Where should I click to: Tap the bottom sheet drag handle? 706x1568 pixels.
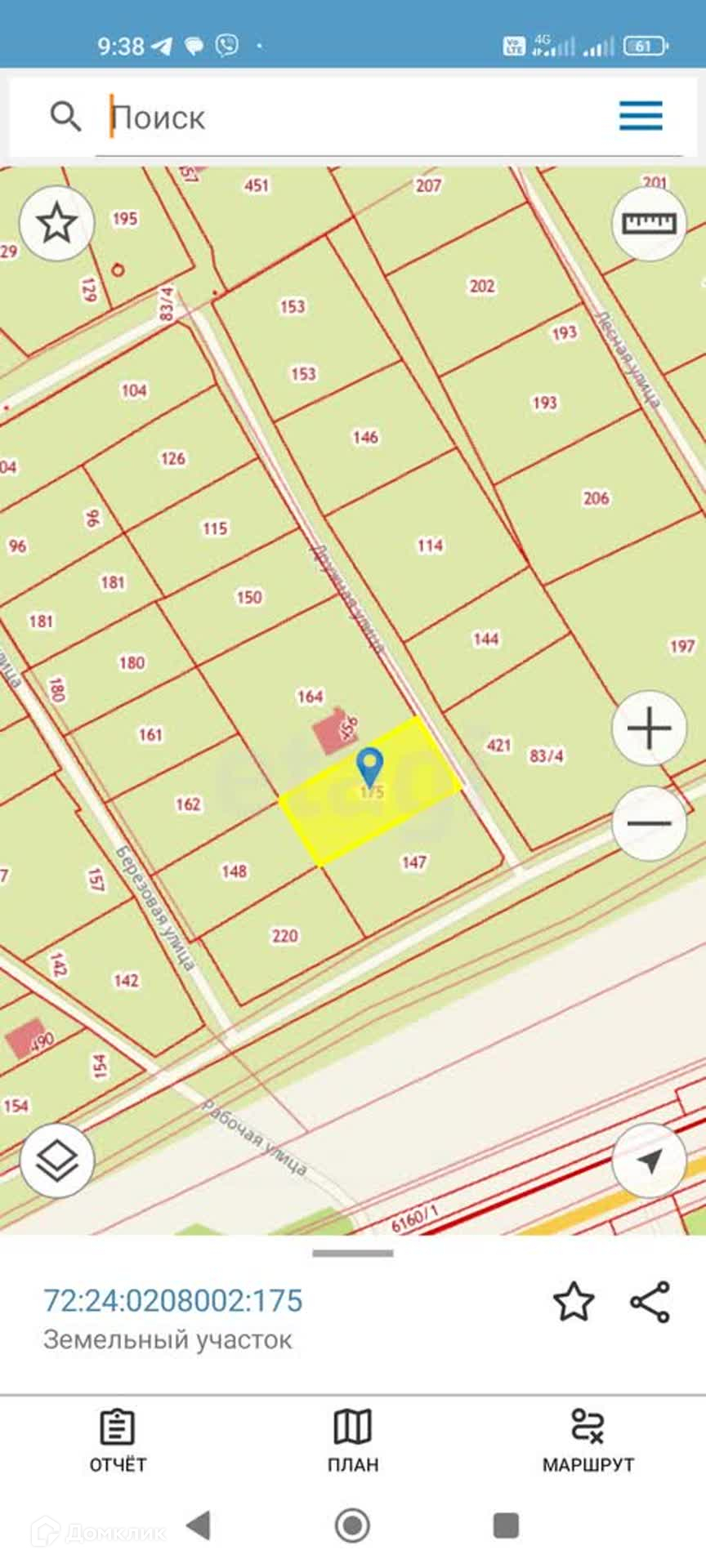[353, 1253]
